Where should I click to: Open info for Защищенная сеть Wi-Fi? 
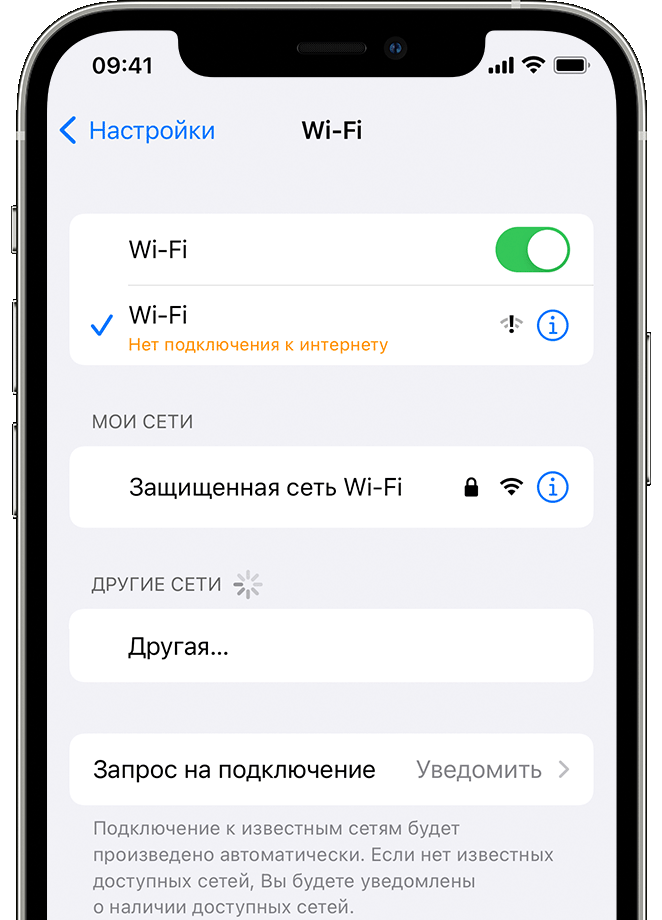[x=553, y=487]
